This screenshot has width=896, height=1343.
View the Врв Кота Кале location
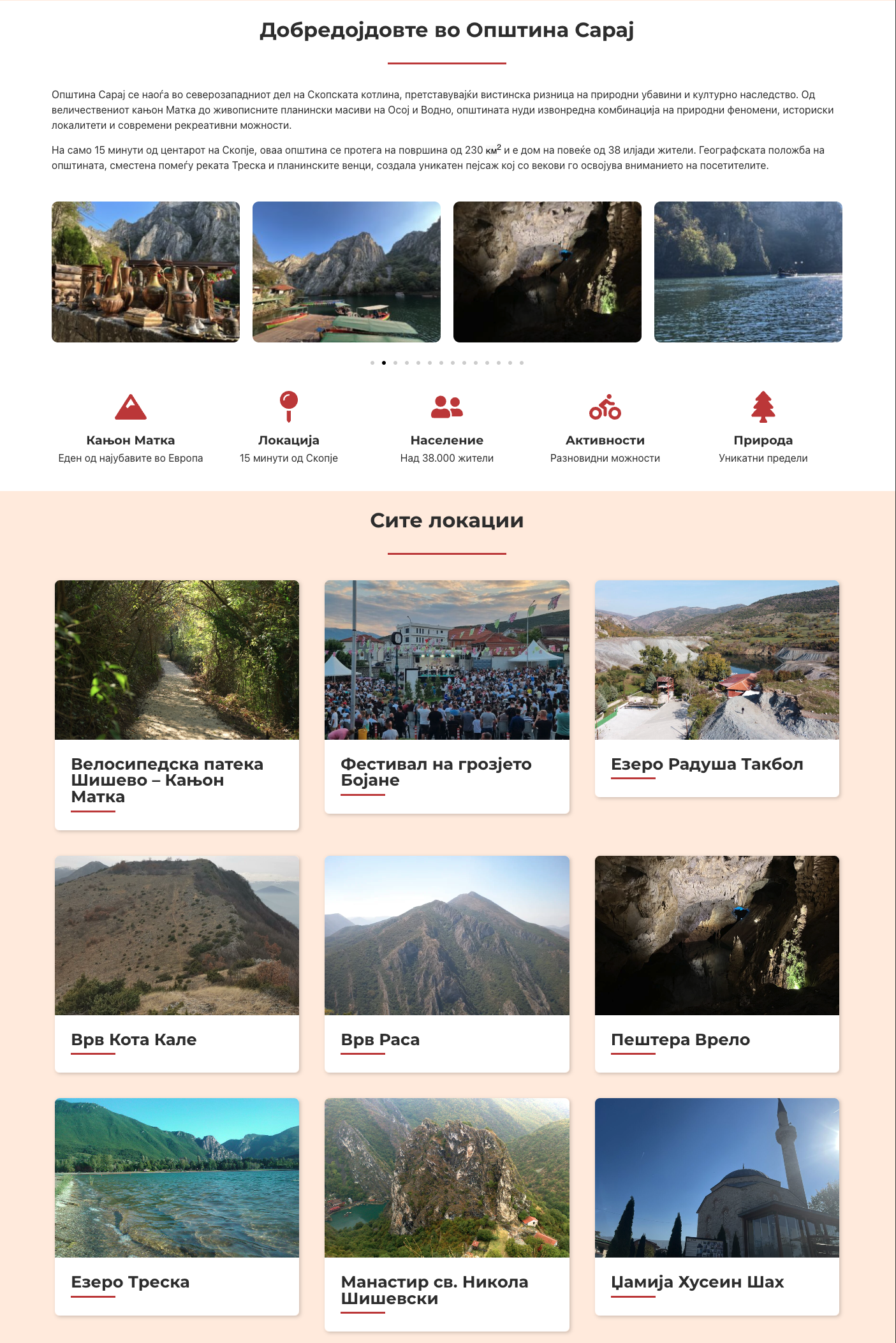(177, 964)
